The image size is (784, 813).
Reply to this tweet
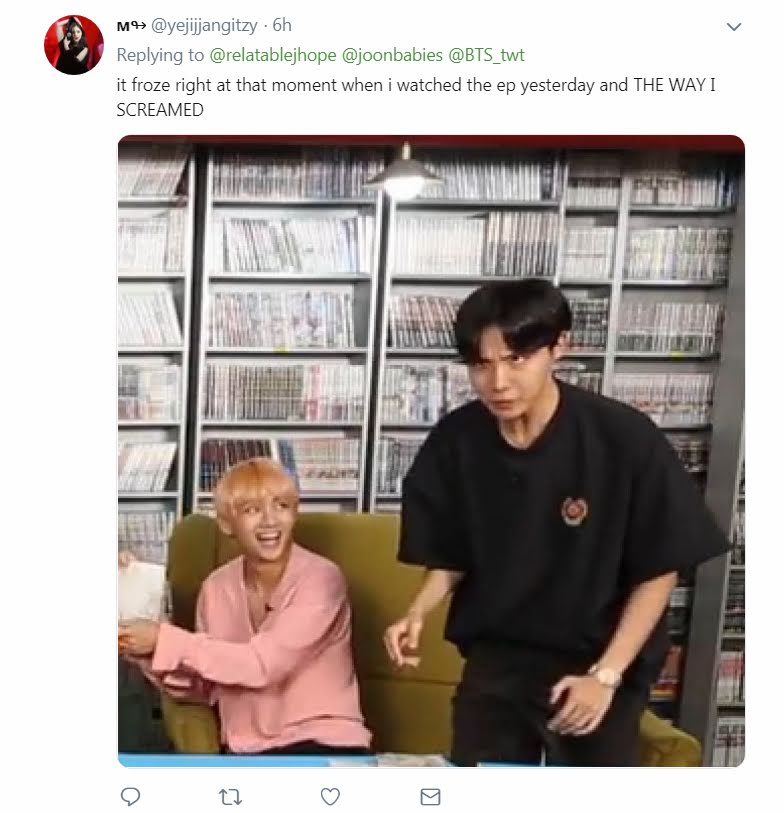(x=130, y=796)
